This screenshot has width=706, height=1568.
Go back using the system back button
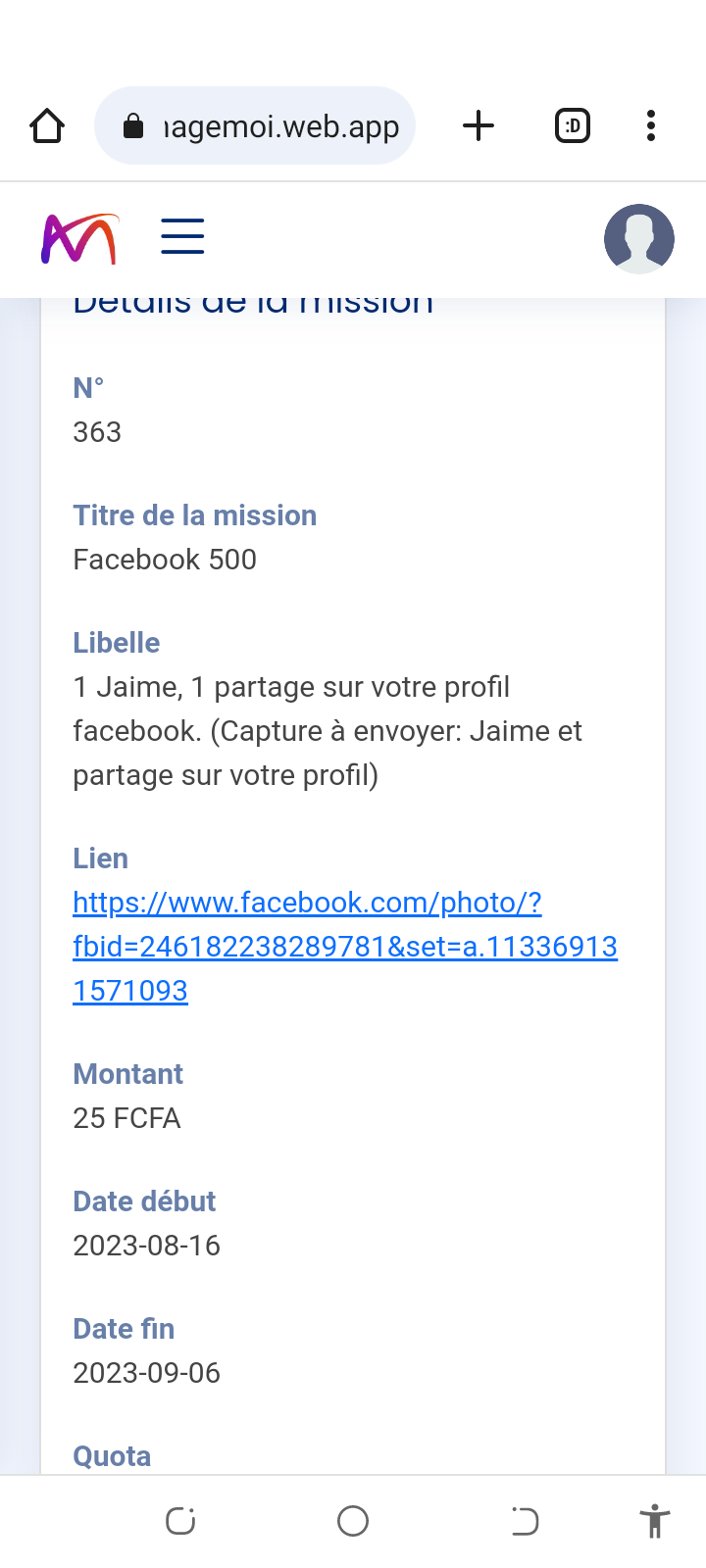tap(525, 1521)
